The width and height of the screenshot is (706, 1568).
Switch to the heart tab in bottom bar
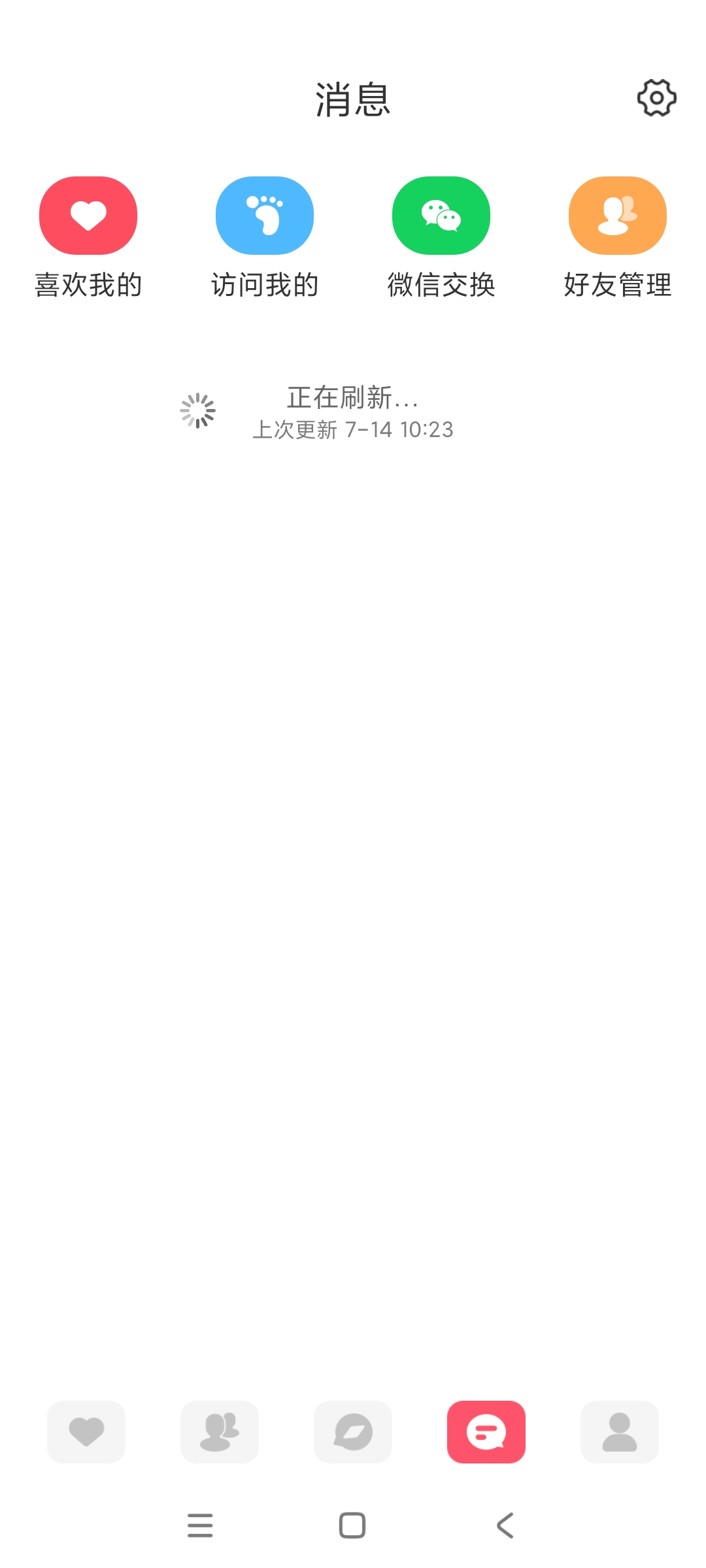(86, 1431)
